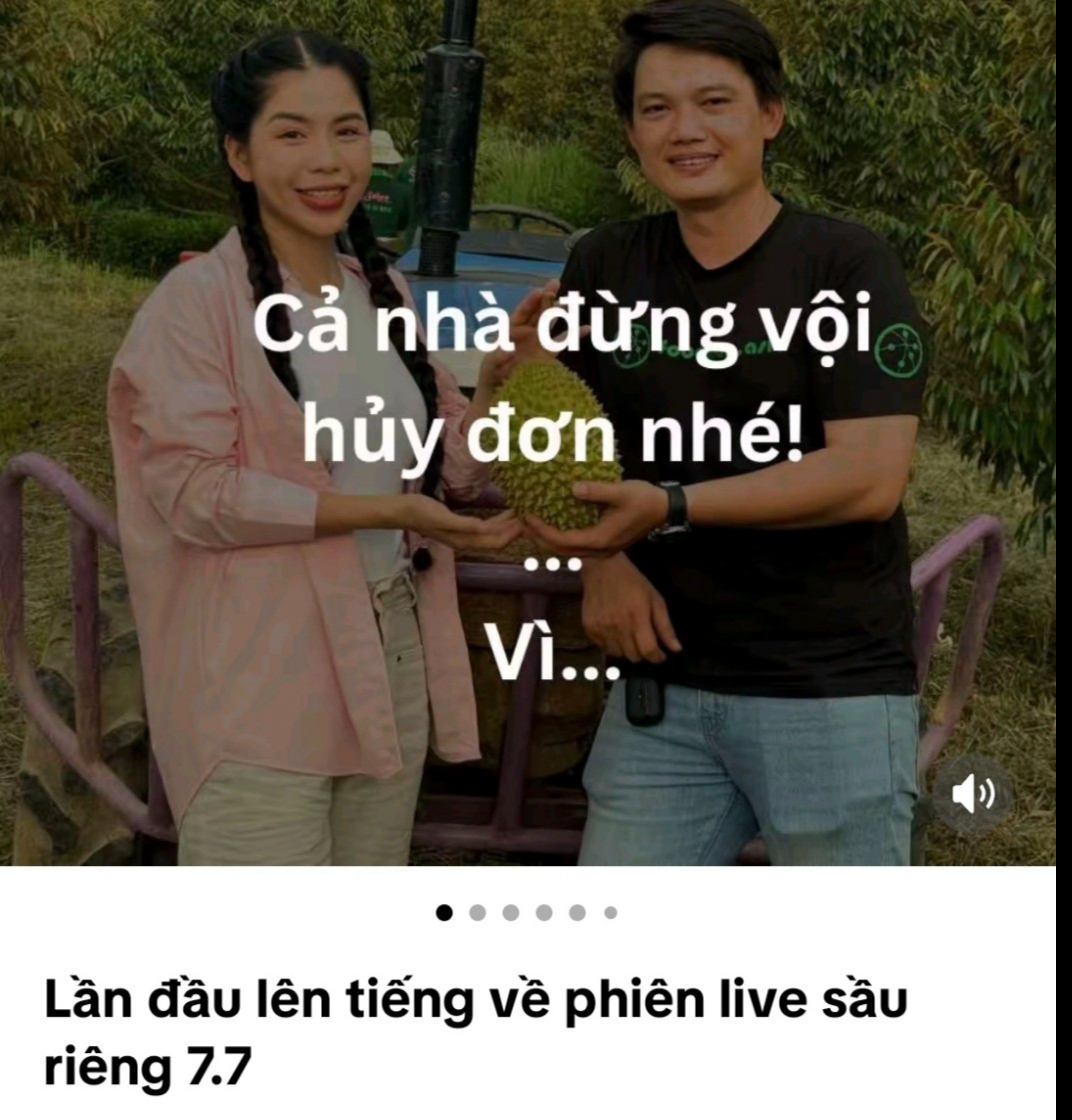Click the fifth carousel dot

click(x=576, y=911)
